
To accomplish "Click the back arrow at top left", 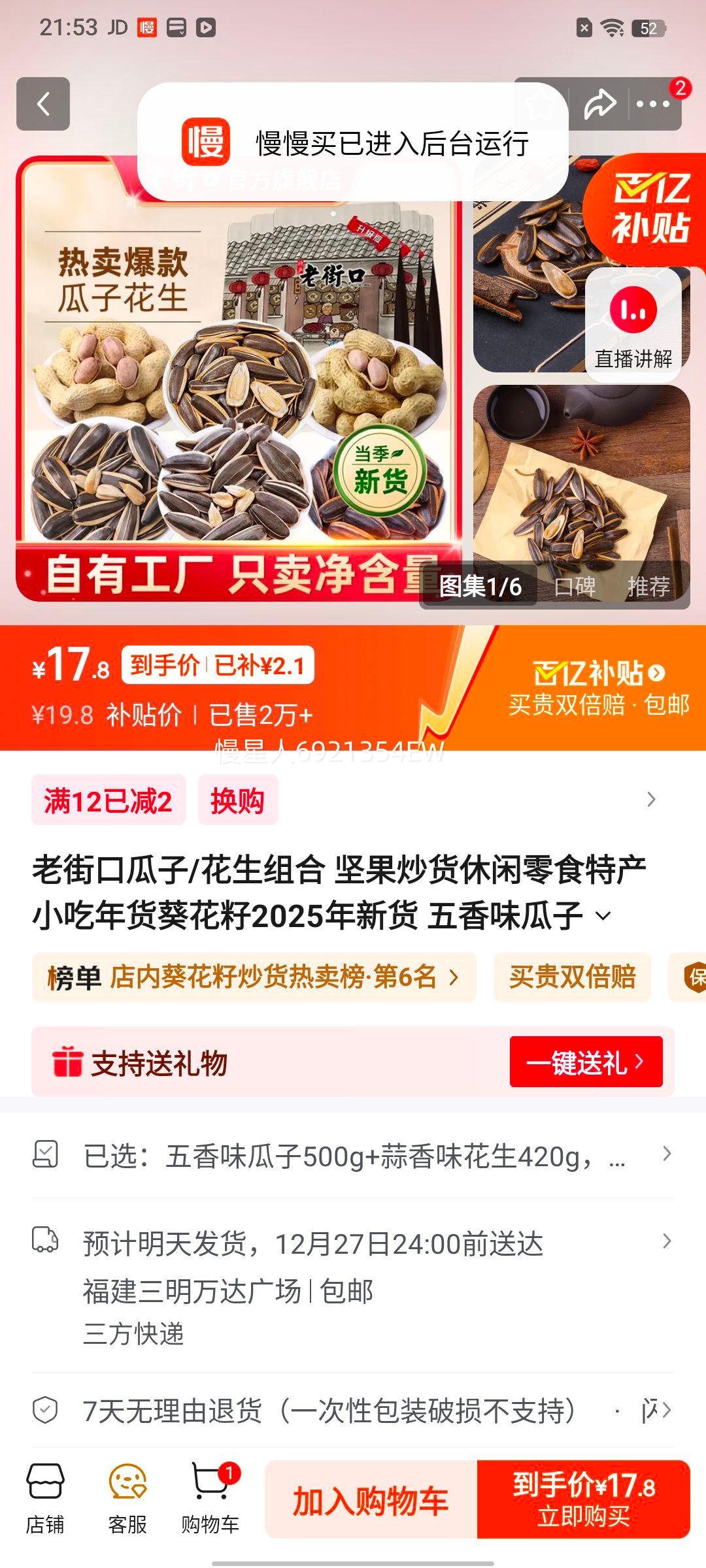I will (43, 105).
